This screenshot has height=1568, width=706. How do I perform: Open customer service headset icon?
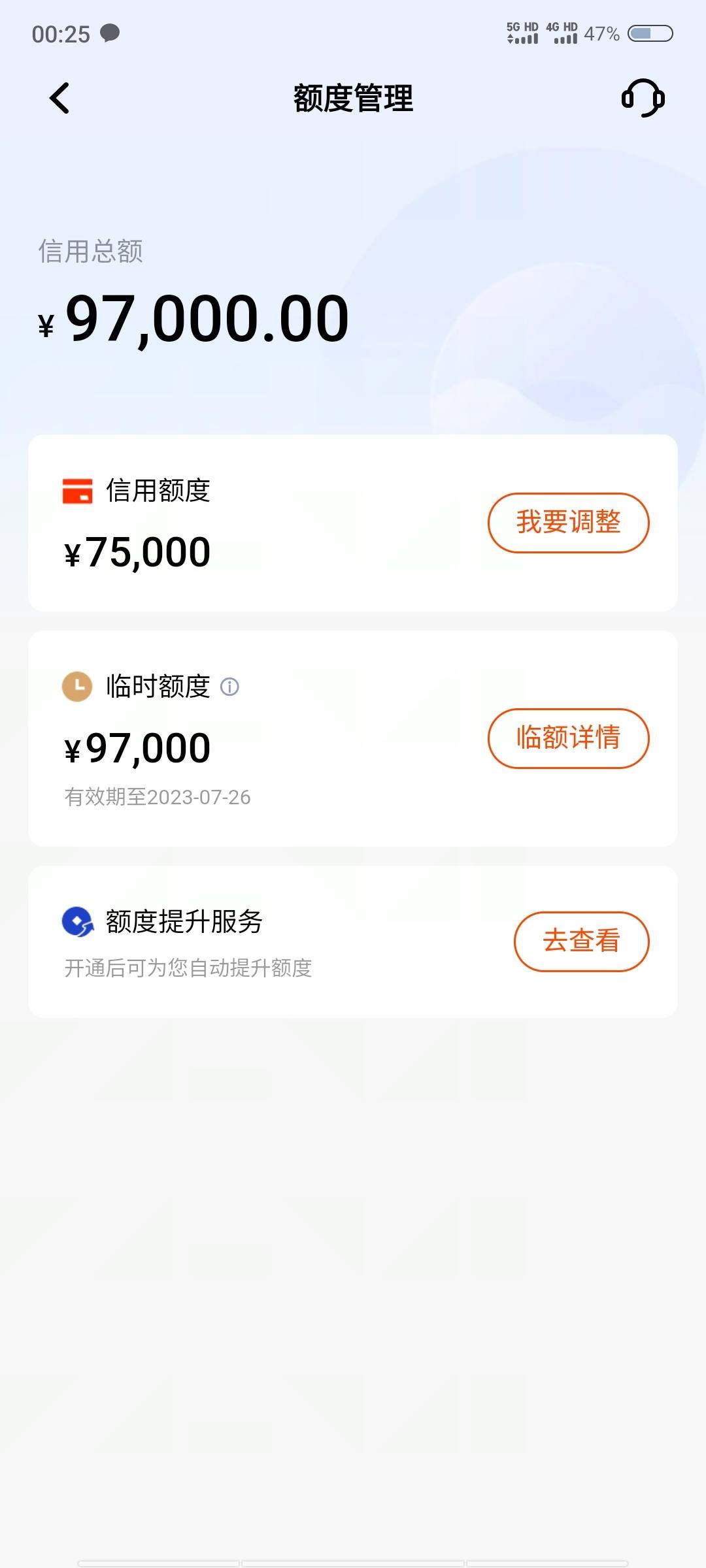[x=643, y=98]
